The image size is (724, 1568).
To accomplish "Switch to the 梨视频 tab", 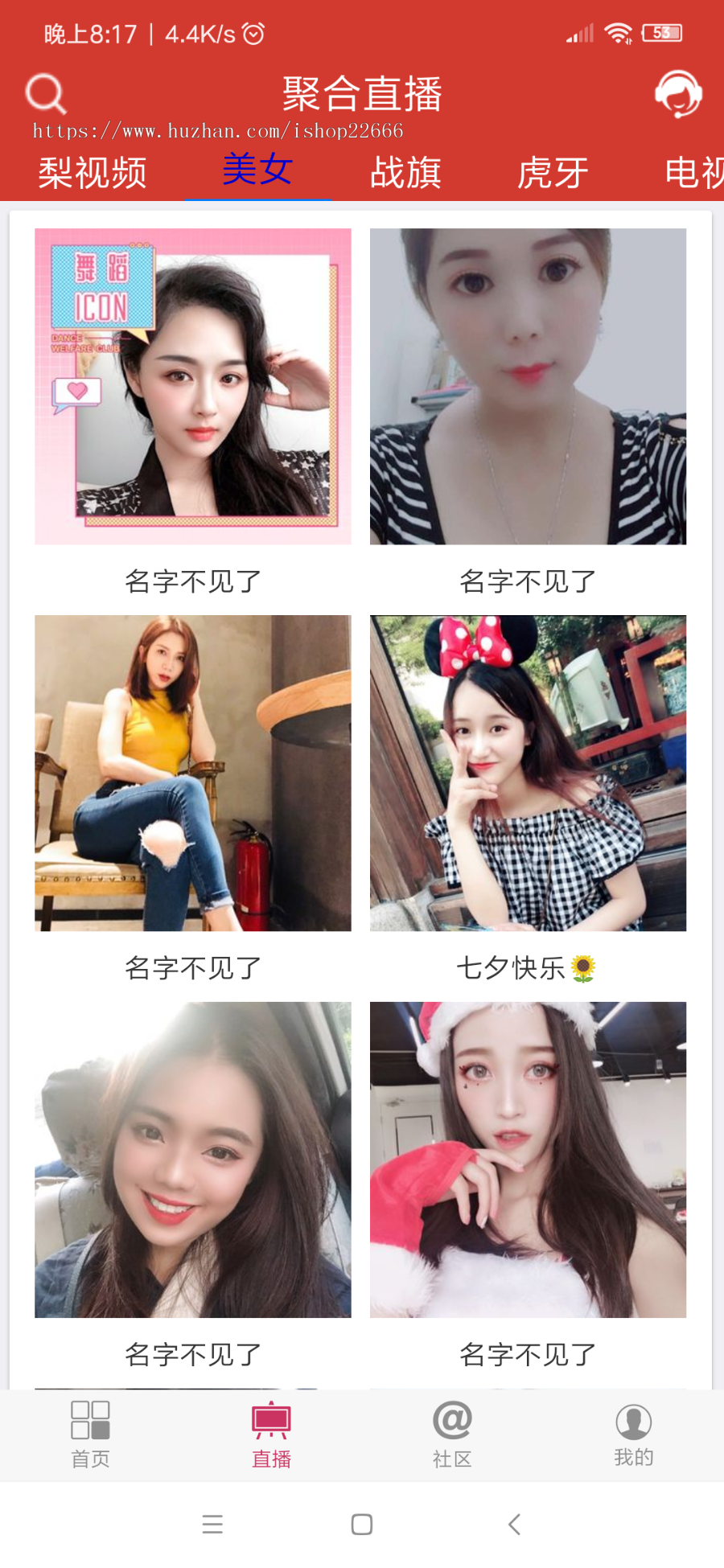I will click(91, 171).
